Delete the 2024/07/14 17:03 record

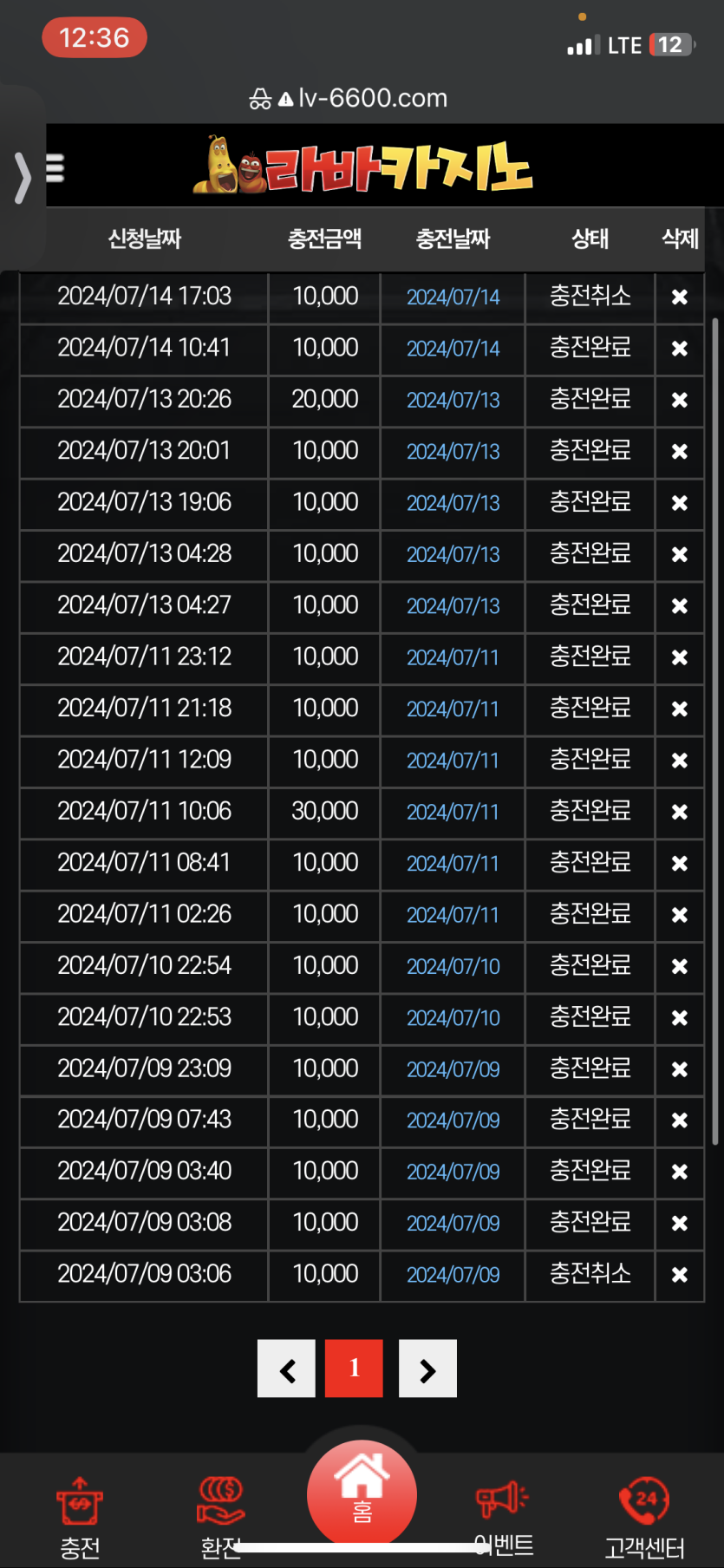click(x=680, y=297)
